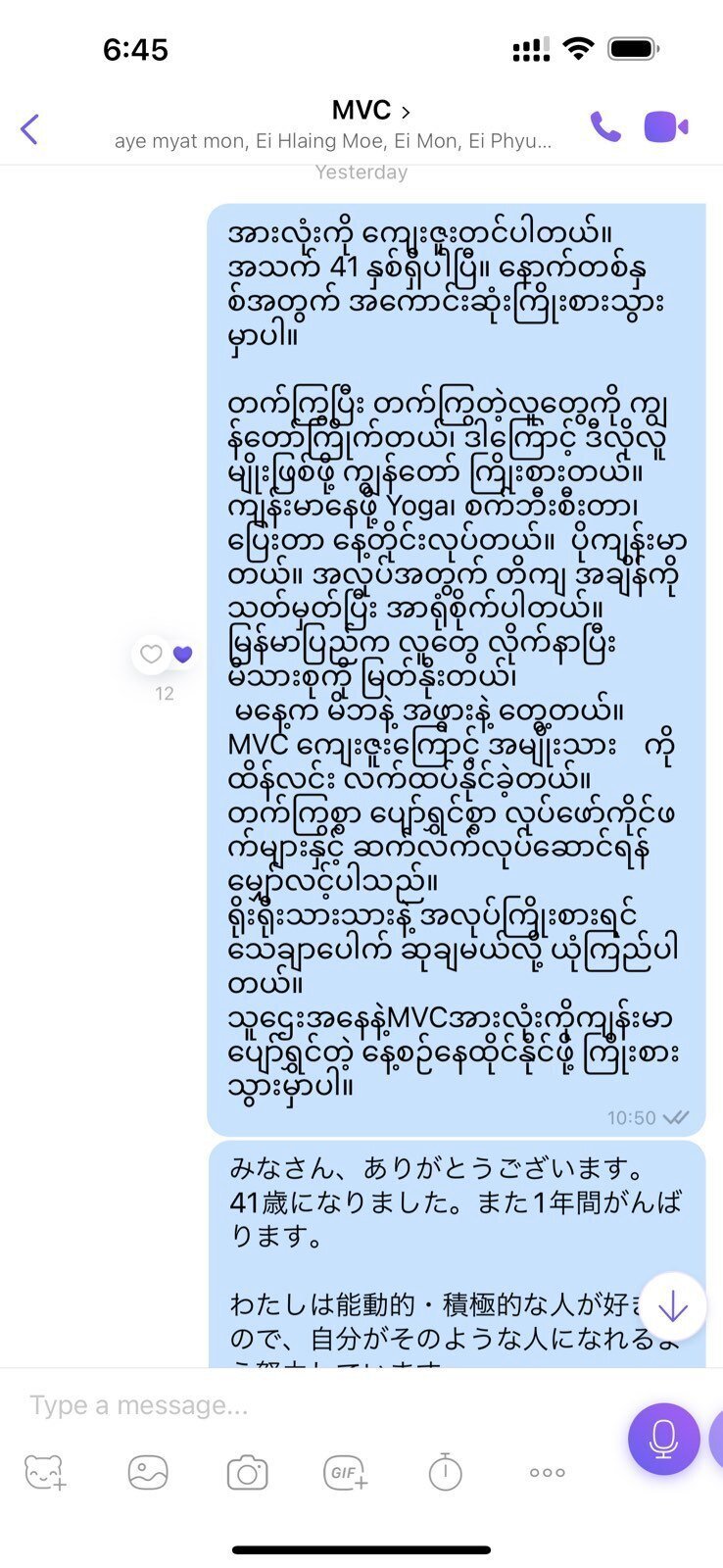Set a disappearing message timer
723x1568 pixels.
click(445, 1472)
